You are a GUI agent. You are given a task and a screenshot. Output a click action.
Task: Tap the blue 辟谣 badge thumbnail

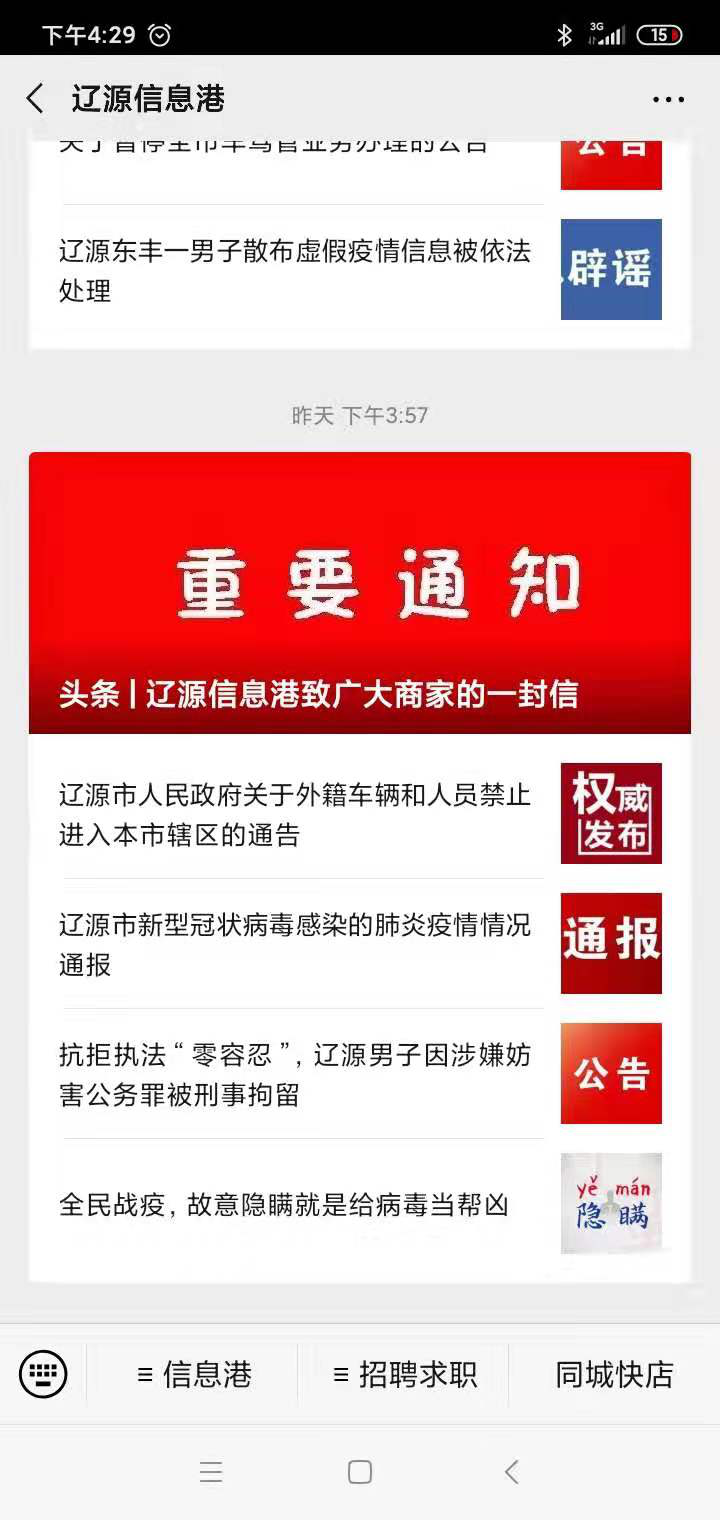pos(611,268)
